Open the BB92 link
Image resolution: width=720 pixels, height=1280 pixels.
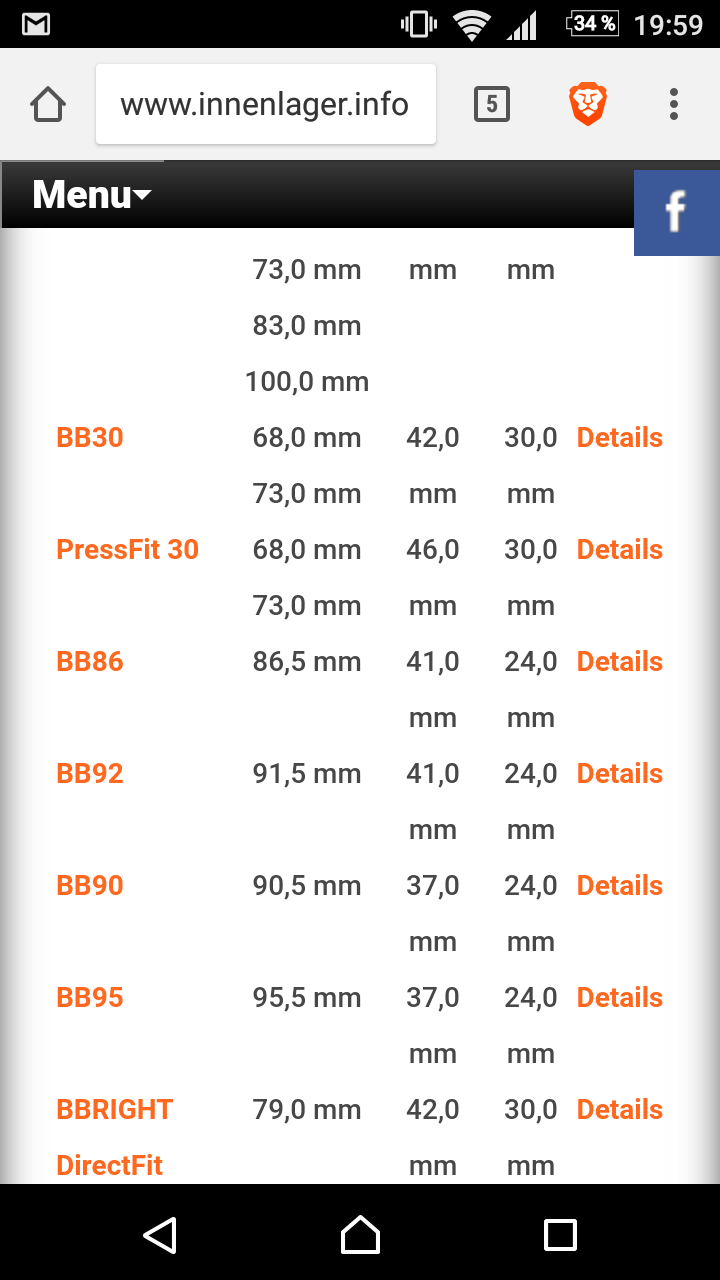[x=90, y=774]
